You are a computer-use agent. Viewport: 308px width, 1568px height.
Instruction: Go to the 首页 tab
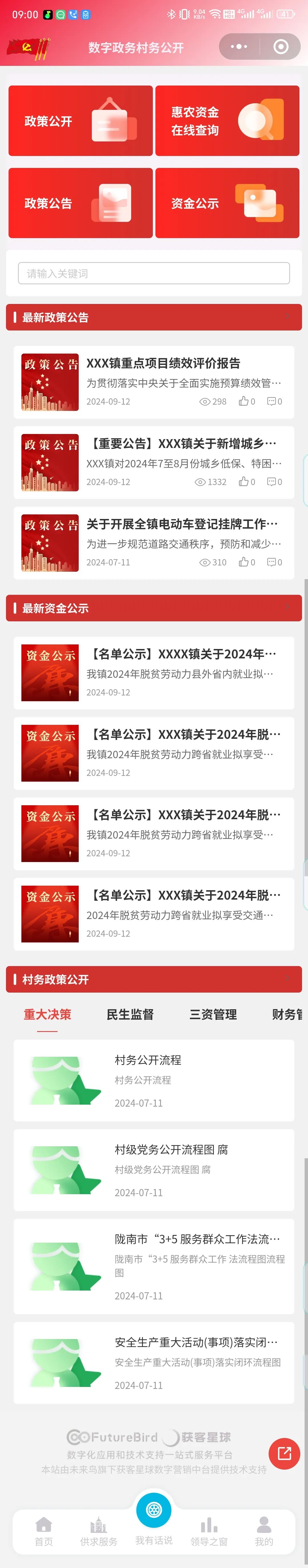pos(44,1530)
